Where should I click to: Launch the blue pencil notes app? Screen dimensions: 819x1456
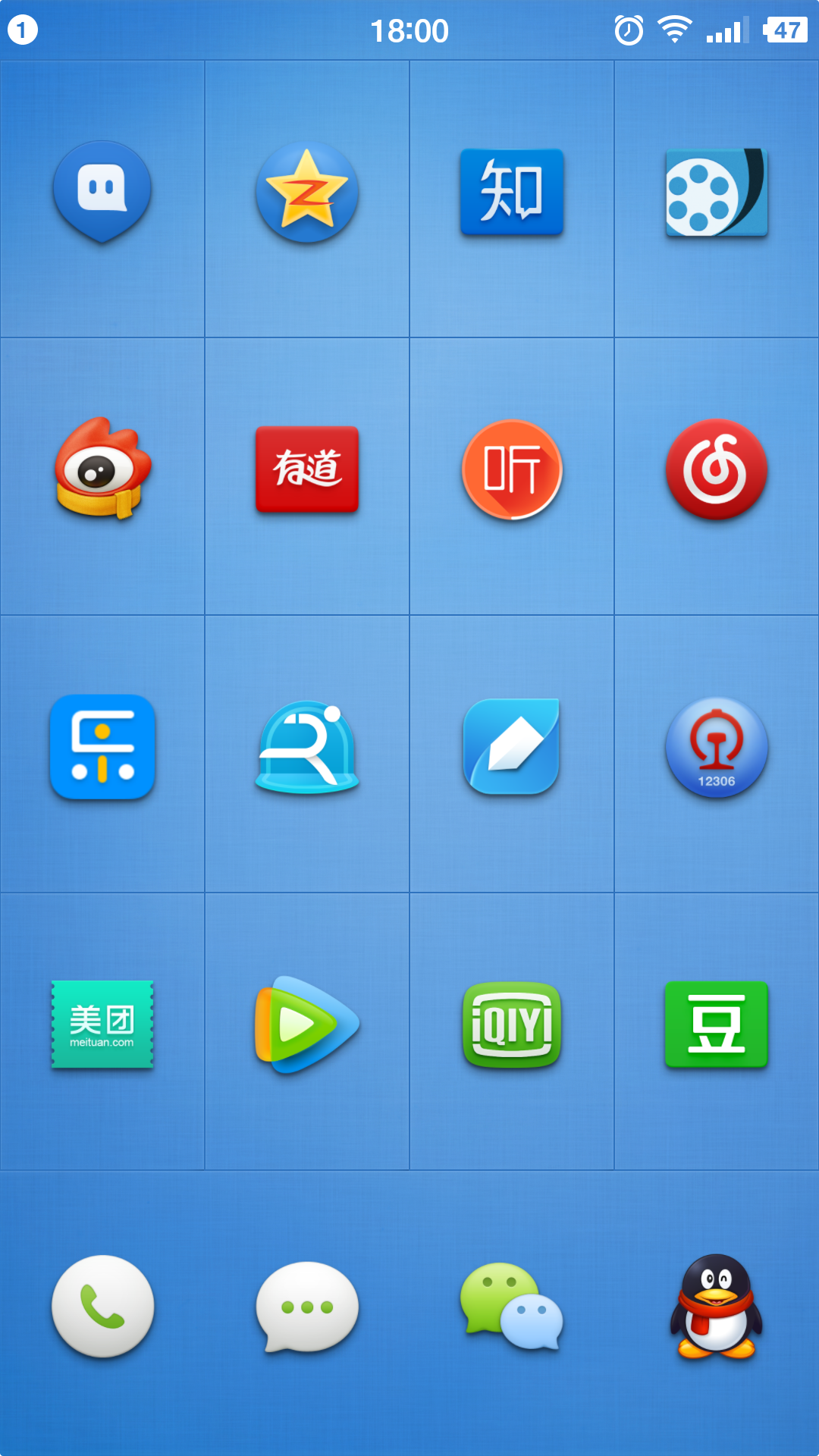(x=512, y=746)
